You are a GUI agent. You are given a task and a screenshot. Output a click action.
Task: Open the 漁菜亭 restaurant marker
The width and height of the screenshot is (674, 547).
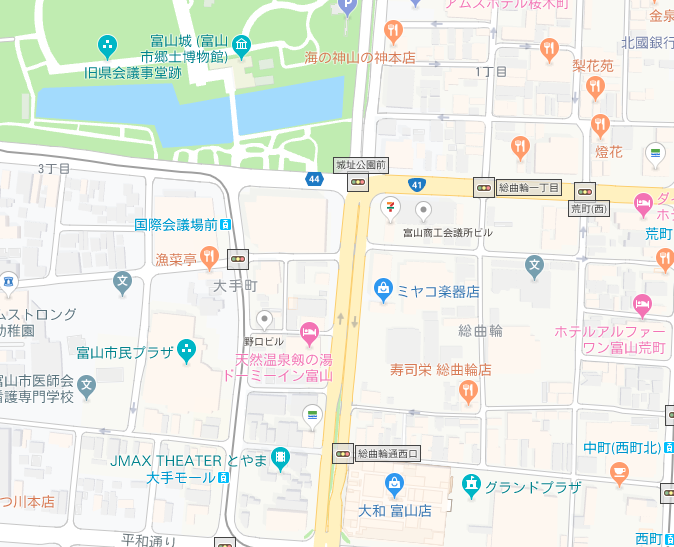pos(209,257)
